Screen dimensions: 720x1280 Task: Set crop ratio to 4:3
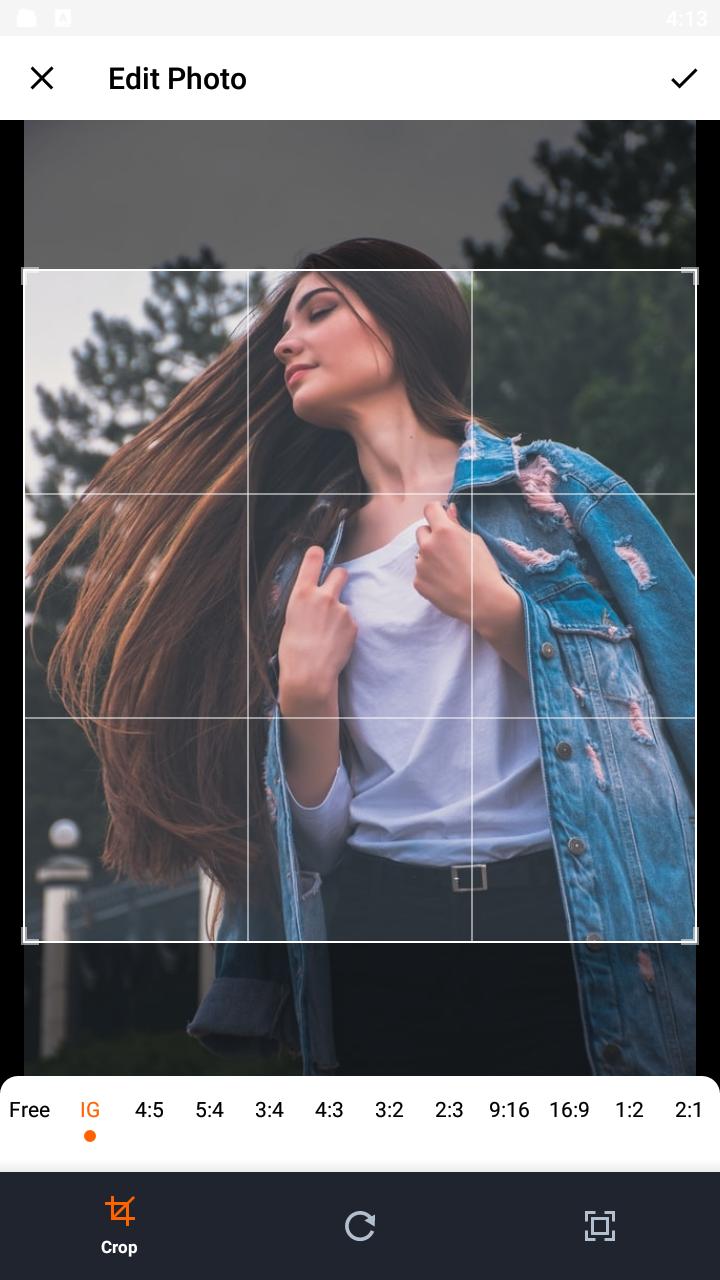[329, 1110]
